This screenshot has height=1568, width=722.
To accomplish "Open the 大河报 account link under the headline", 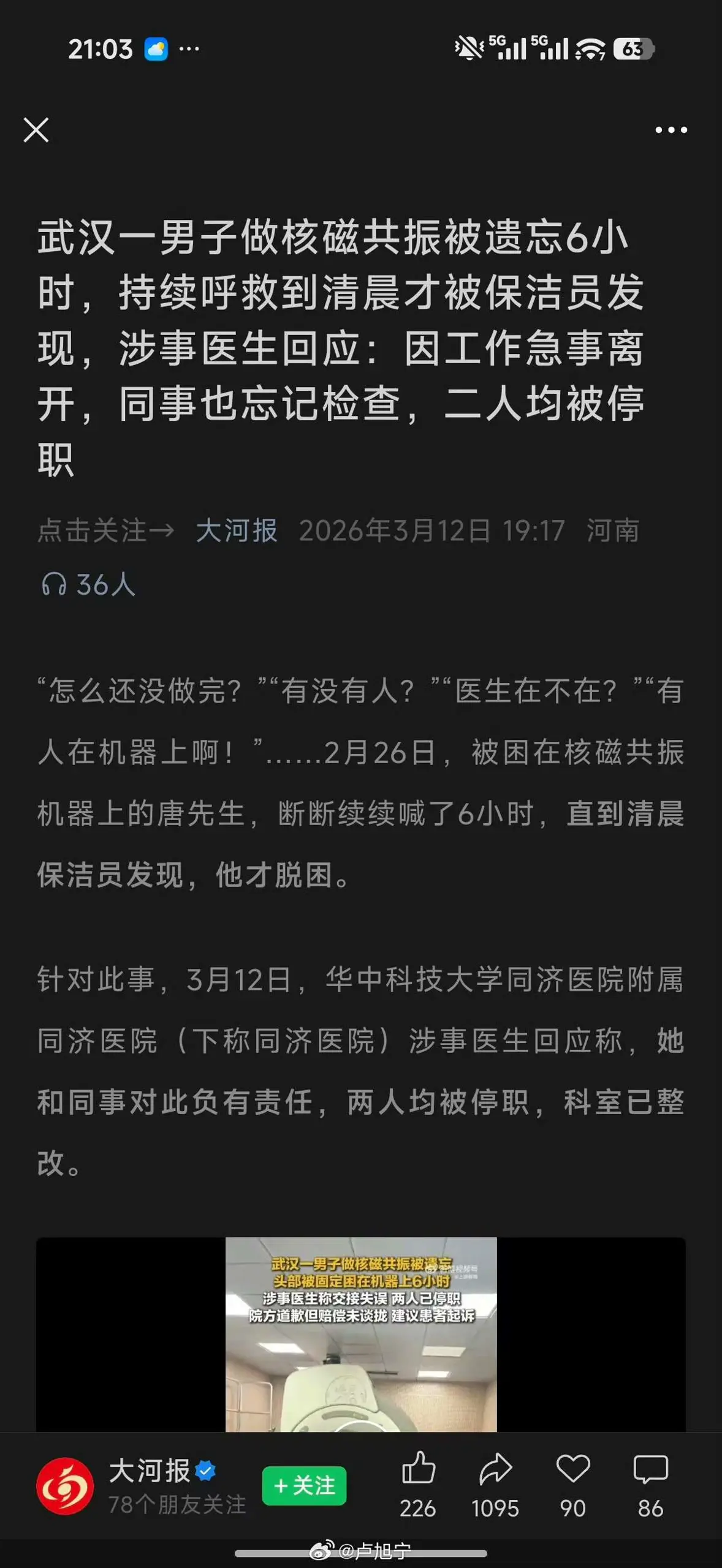I will coord(237,530).
